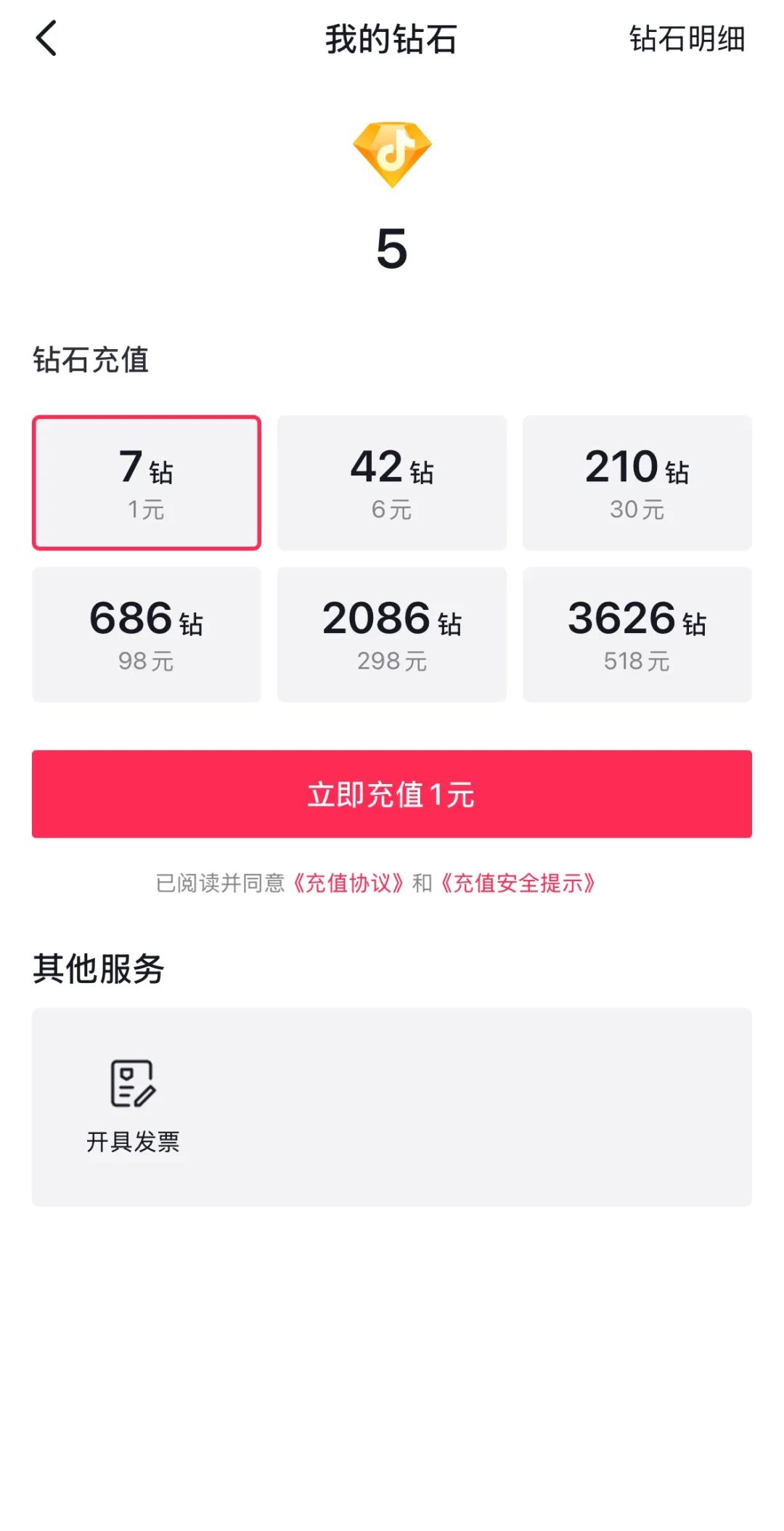Go back from My Diamonds page
Viewport: 784px width, 1531px height.
[46, 38]
